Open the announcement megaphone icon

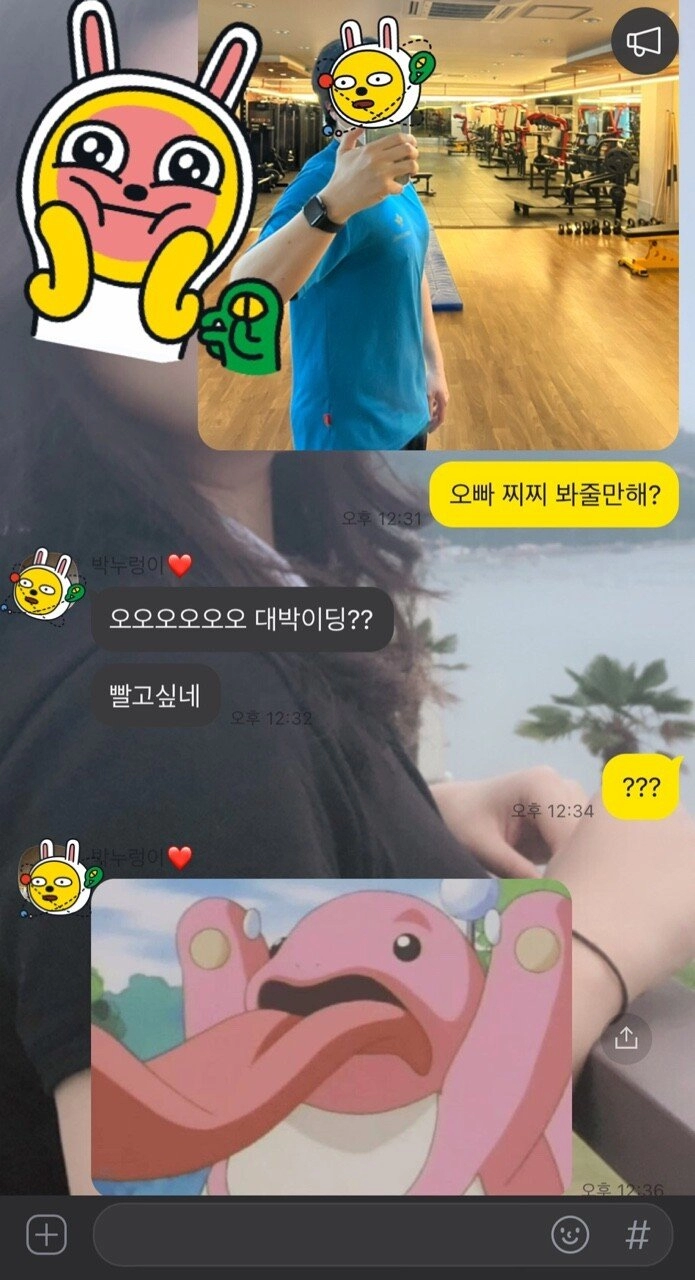pos(644,41)
